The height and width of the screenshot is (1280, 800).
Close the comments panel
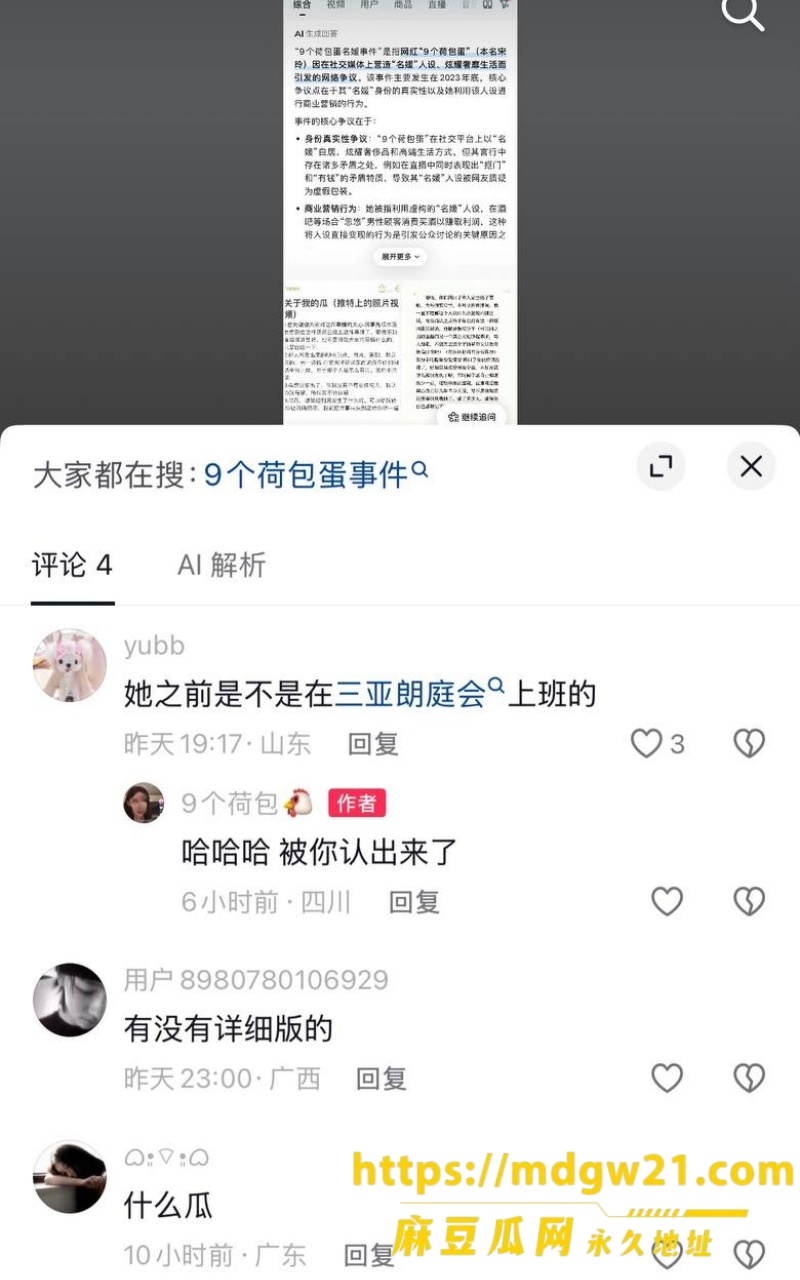[751, 466]
